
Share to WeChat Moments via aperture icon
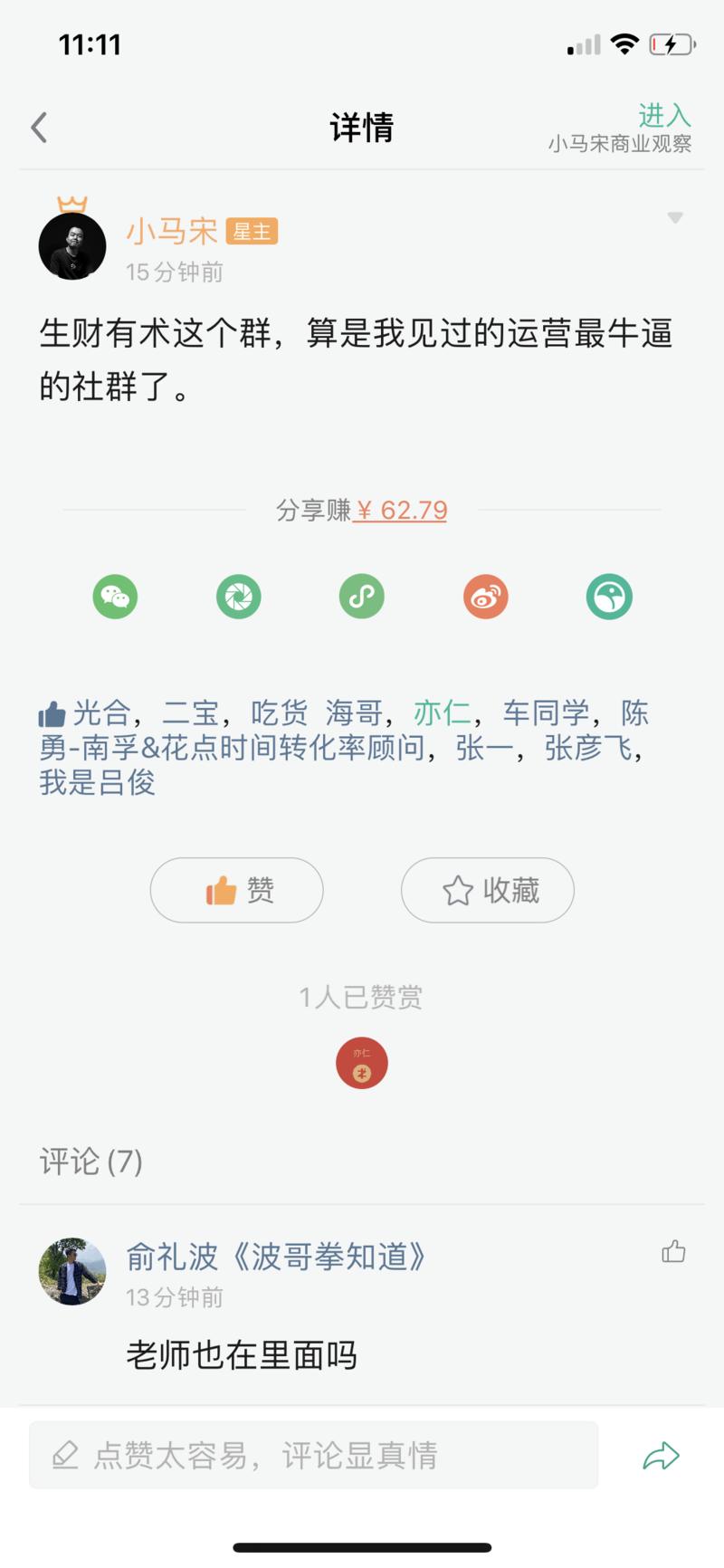(x=238, y=597)
